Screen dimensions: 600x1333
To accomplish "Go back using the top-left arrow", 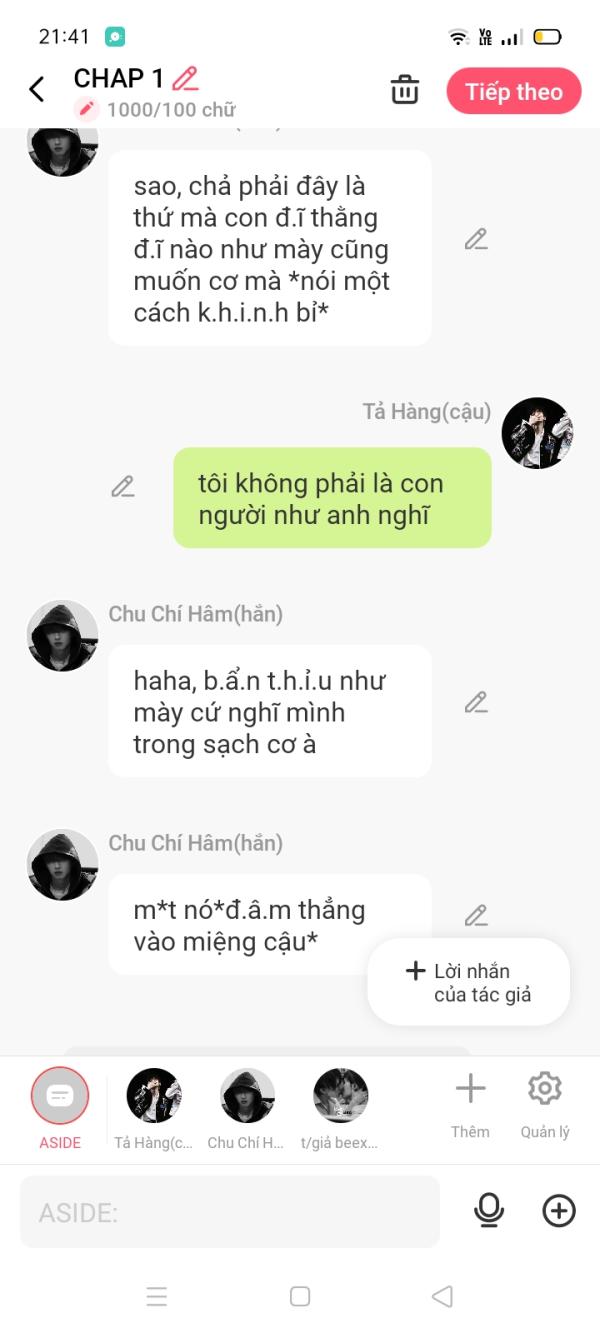I will tap(37, 90).
